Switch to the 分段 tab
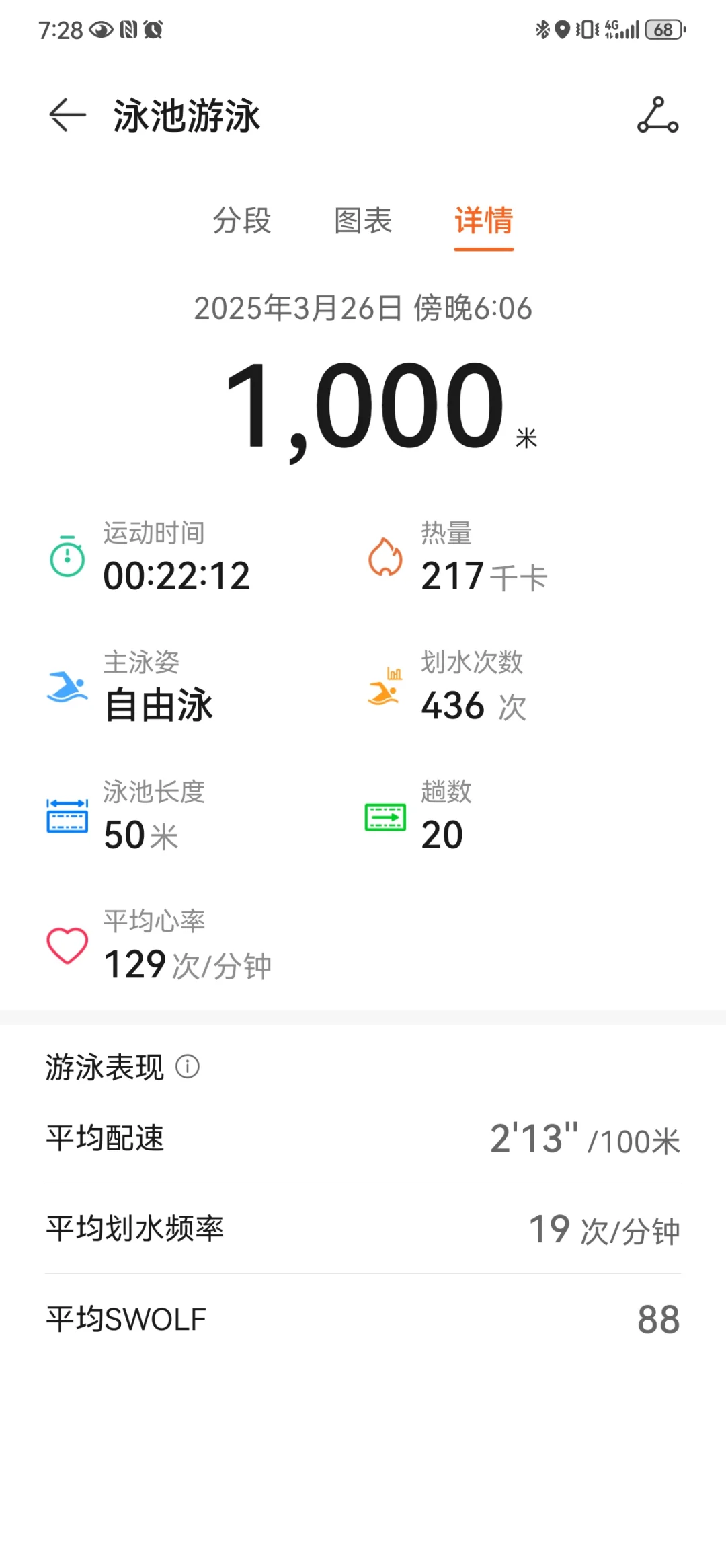The width and height of the screenshot is (726, 1568). point(242,221)
